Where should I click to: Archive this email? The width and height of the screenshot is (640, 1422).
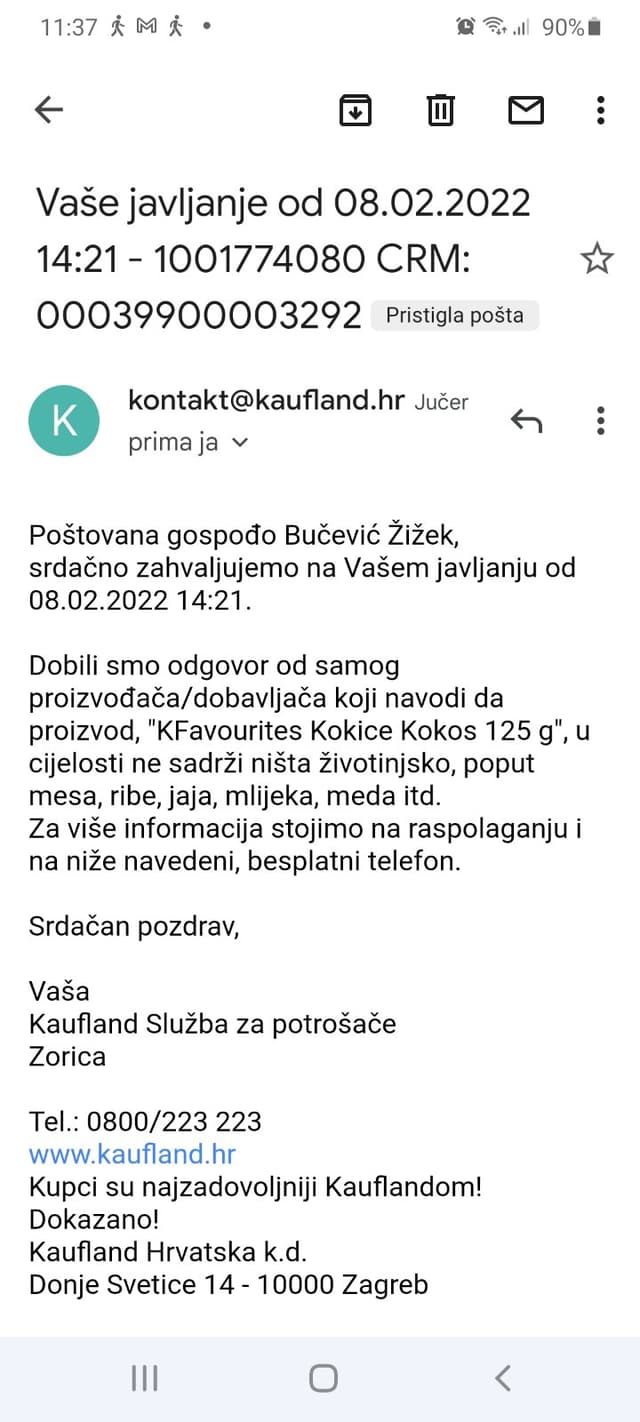(355, 110)
